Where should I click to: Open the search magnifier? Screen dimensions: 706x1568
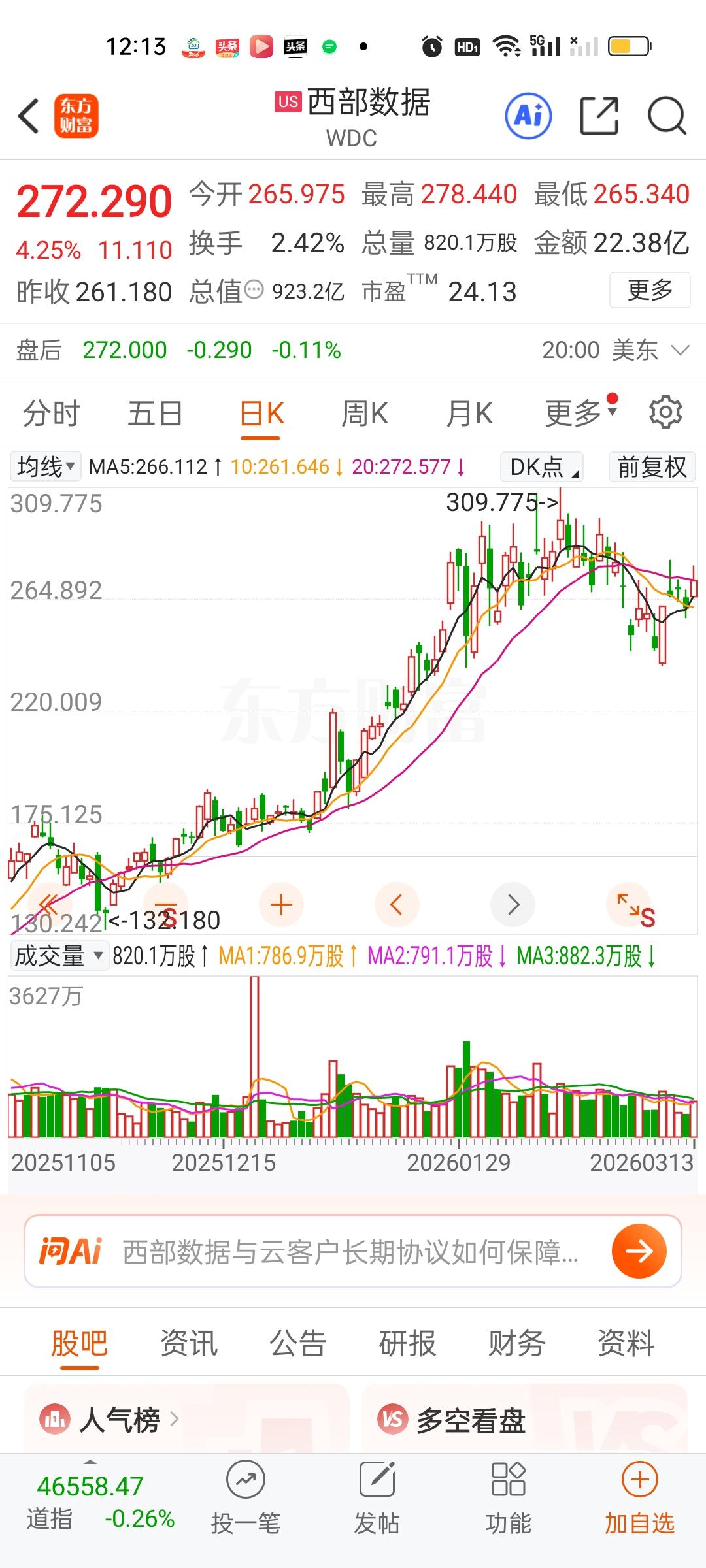click(667, 116)
